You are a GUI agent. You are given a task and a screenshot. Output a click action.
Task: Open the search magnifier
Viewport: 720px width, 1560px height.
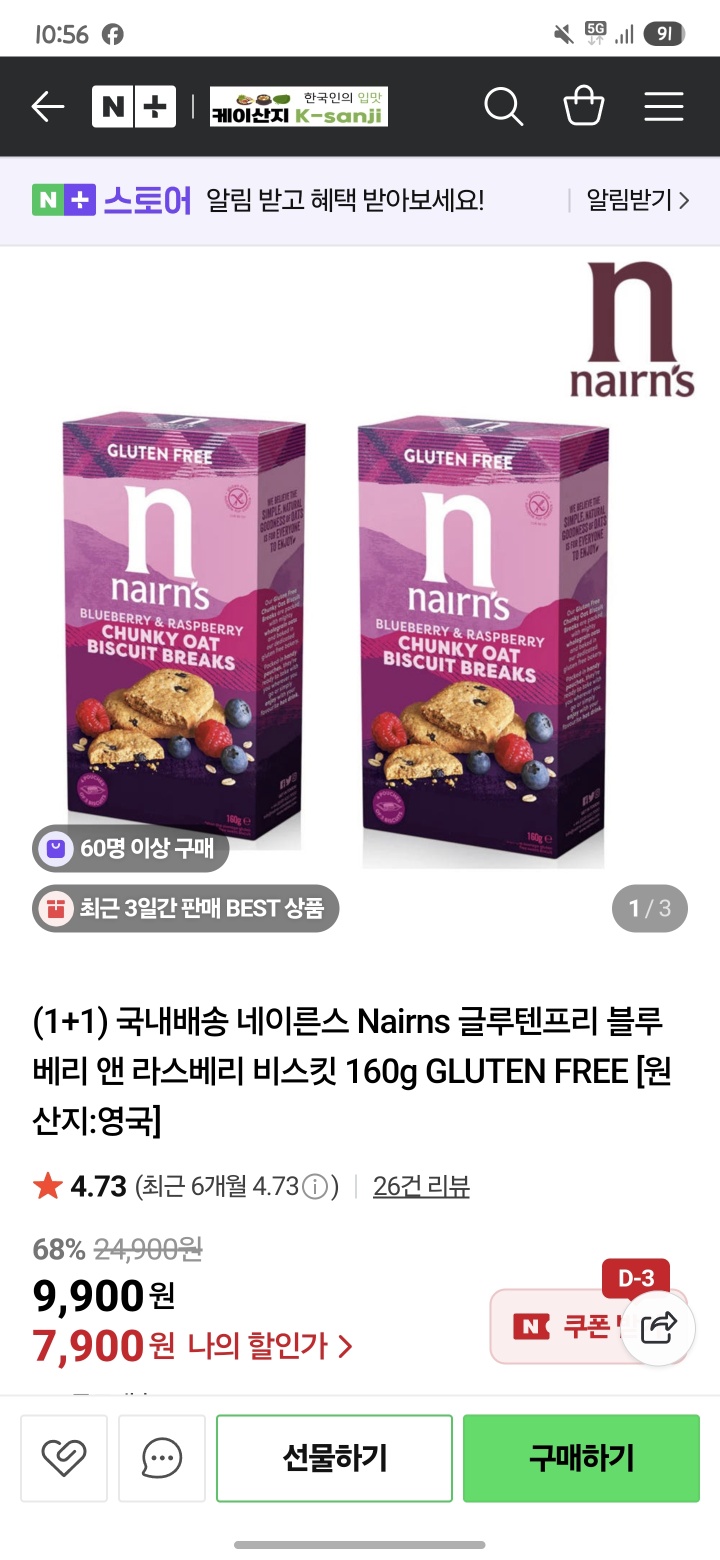pyautogui.click(x=503, y=107)
